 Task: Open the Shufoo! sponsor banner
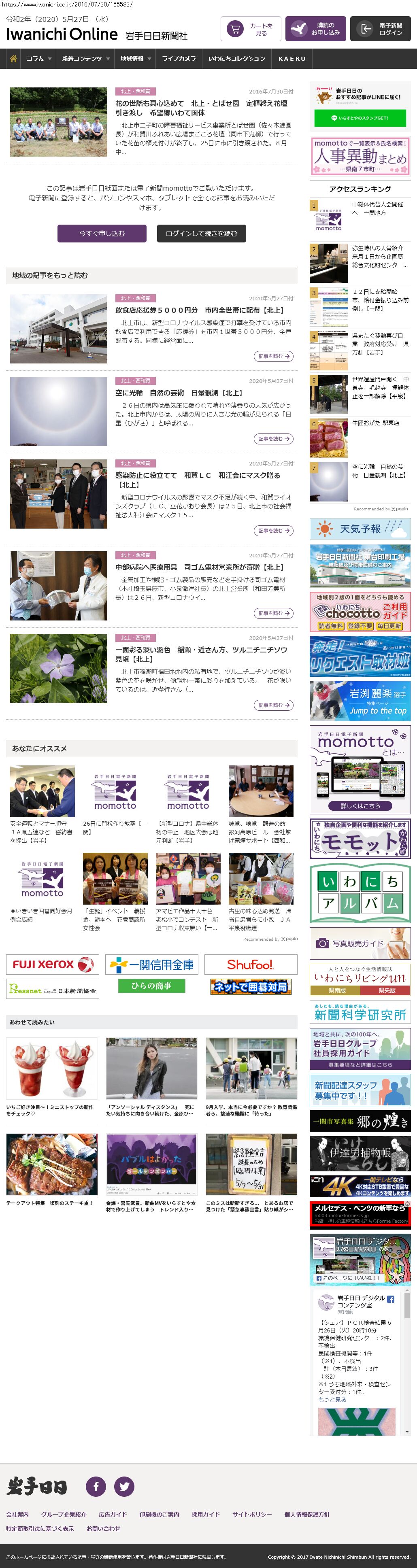pyautogui.click(x=251, y=964)
